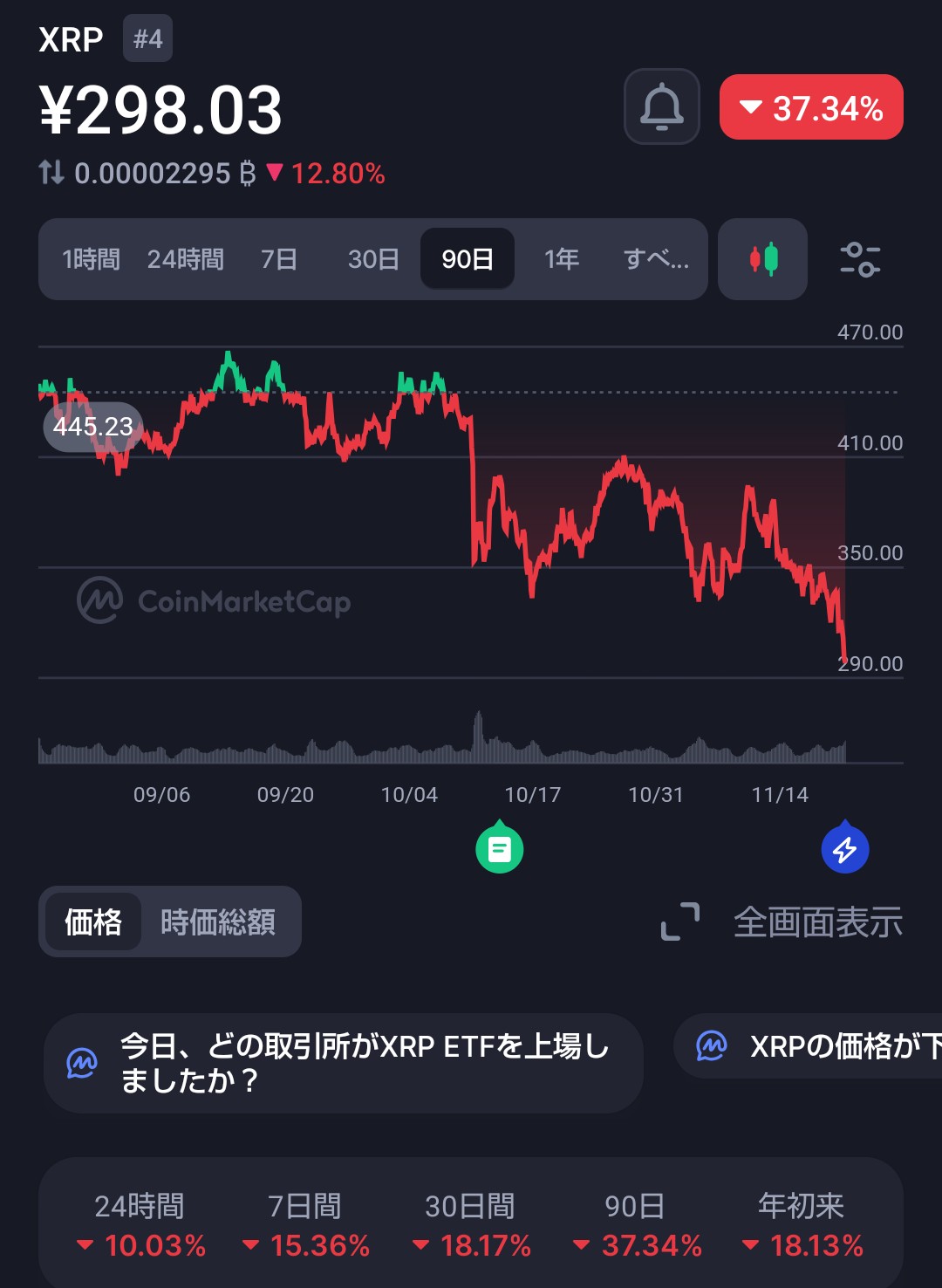The height and width of the screenshot is (1288, 942).
Task: Select the 価格 tab
Action: pos(93,921)
